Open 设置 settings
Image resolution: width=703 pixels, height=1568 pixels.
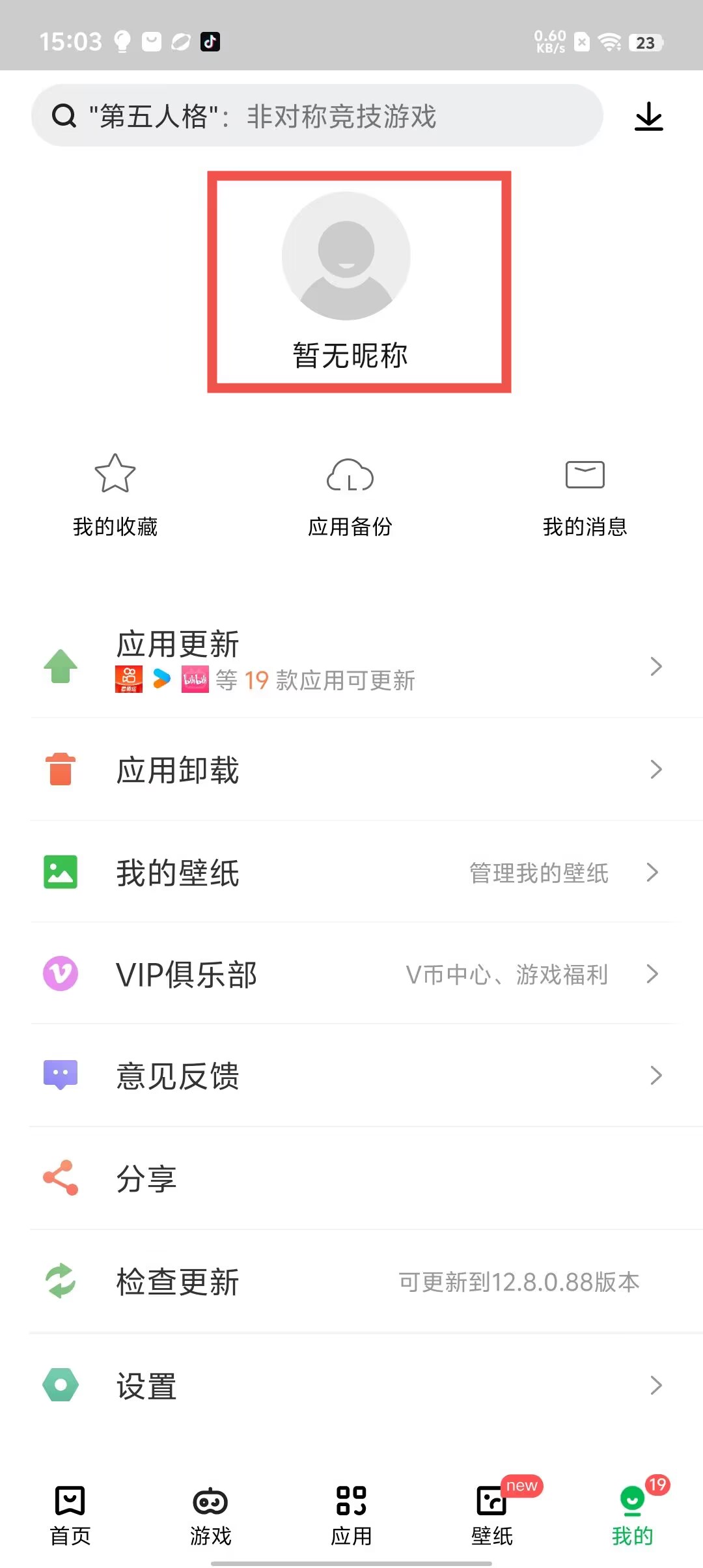[x=351, y=1386]
